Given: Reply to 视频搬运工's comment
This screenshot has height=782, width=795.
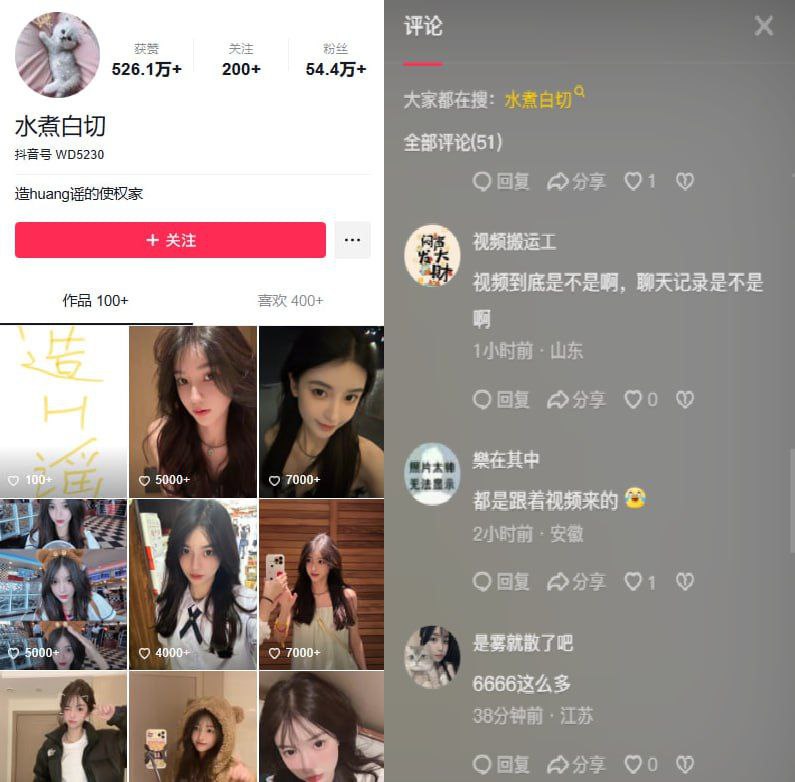Looking at the screenshot, I should pyautogui.click(x=501, y=399).
